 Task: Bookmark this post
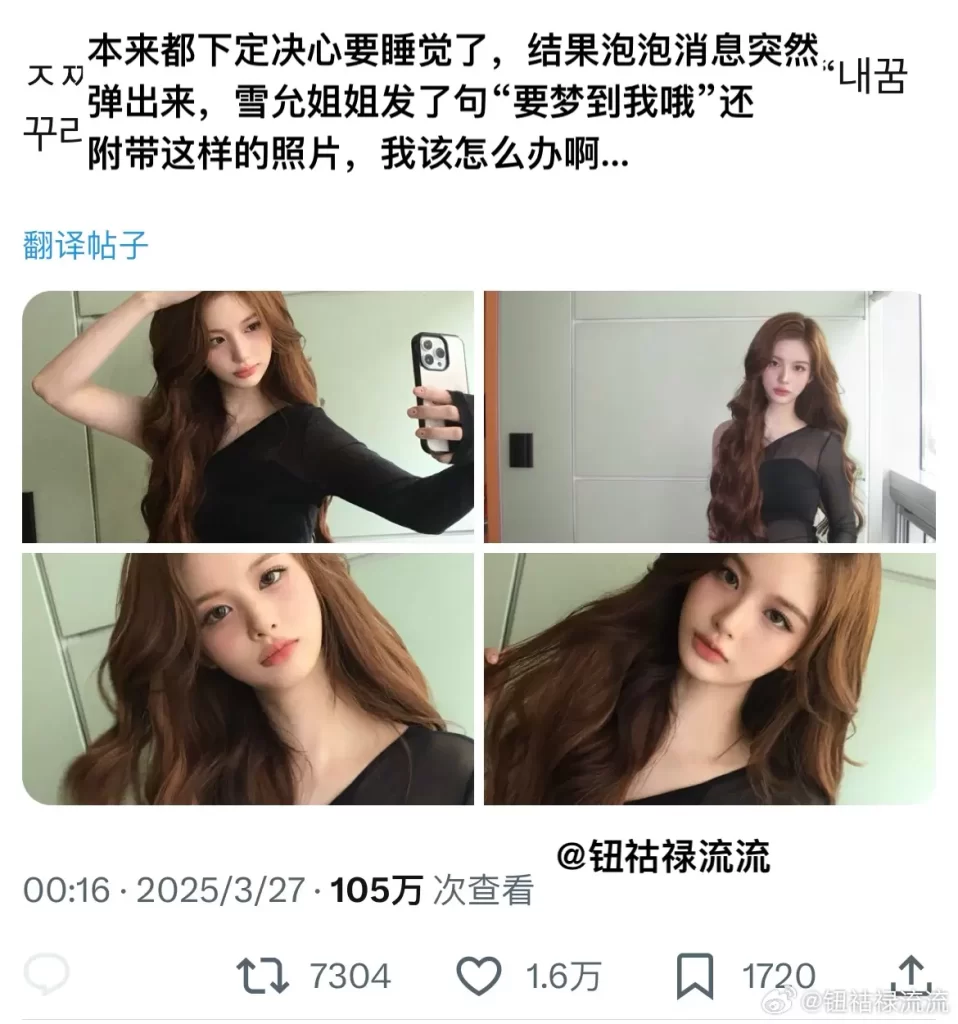click(x=695, y=975)
